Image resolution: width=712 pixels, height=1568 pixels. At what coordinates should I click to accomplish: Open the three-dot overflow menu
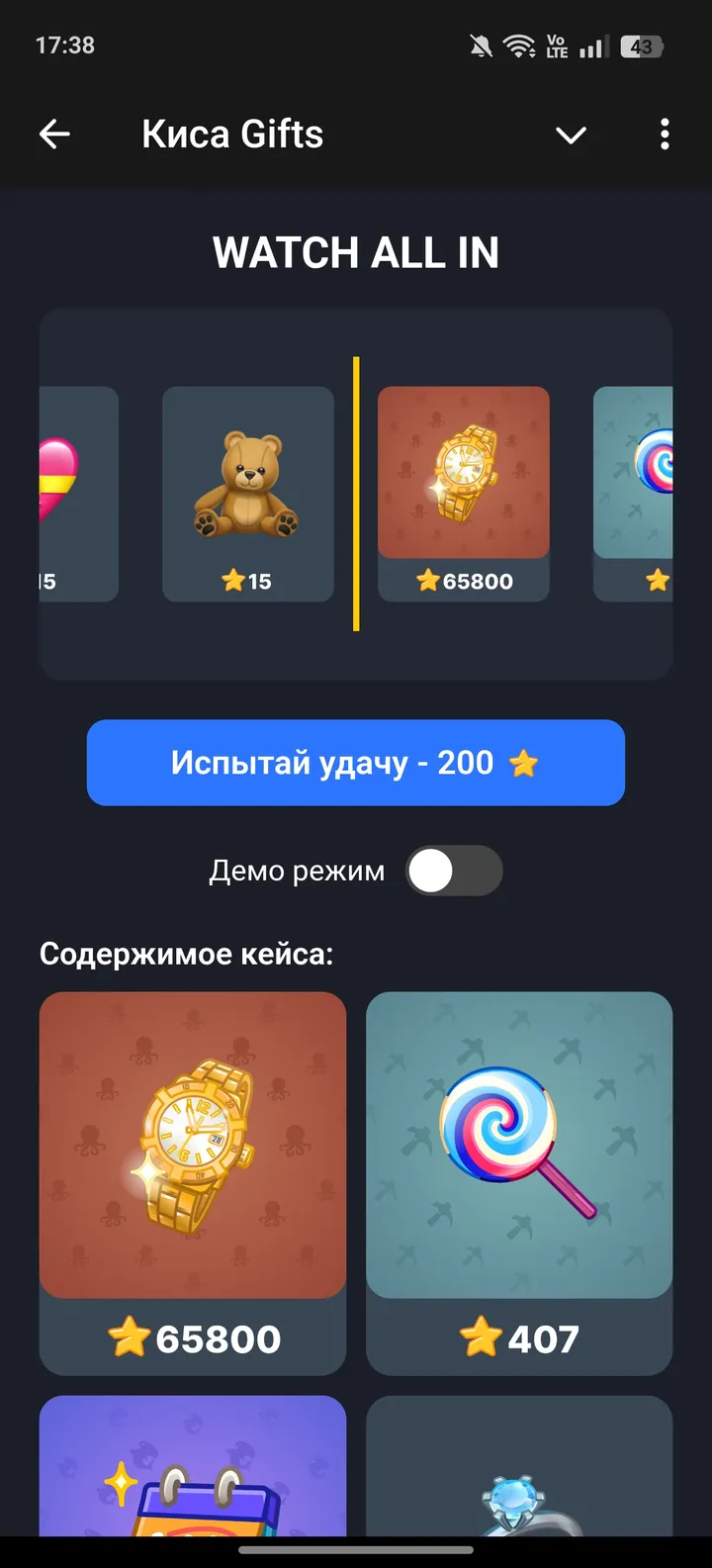tap(665, 135)
